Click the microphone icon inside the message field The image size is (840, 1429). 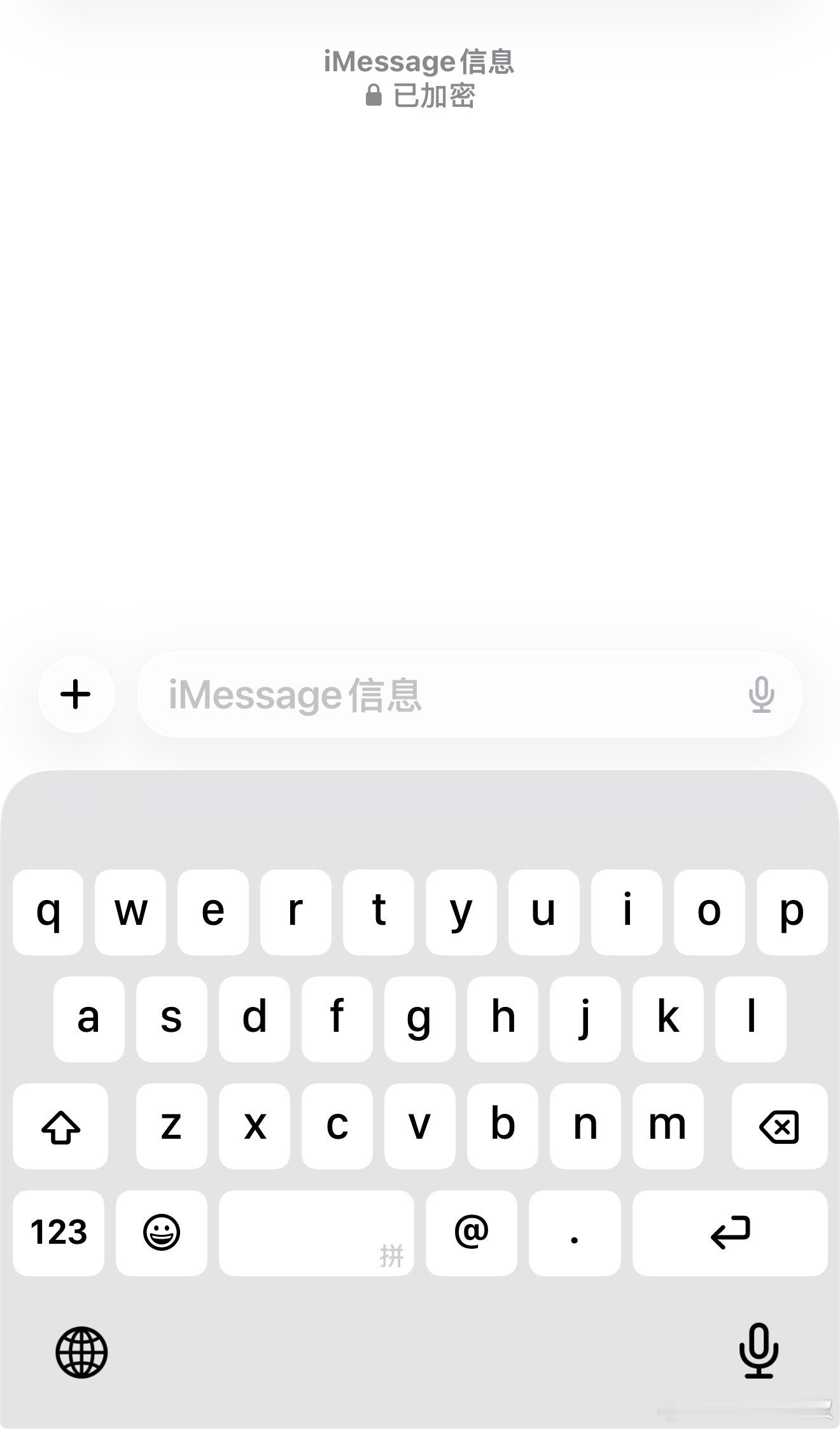[x=762, y=694]
